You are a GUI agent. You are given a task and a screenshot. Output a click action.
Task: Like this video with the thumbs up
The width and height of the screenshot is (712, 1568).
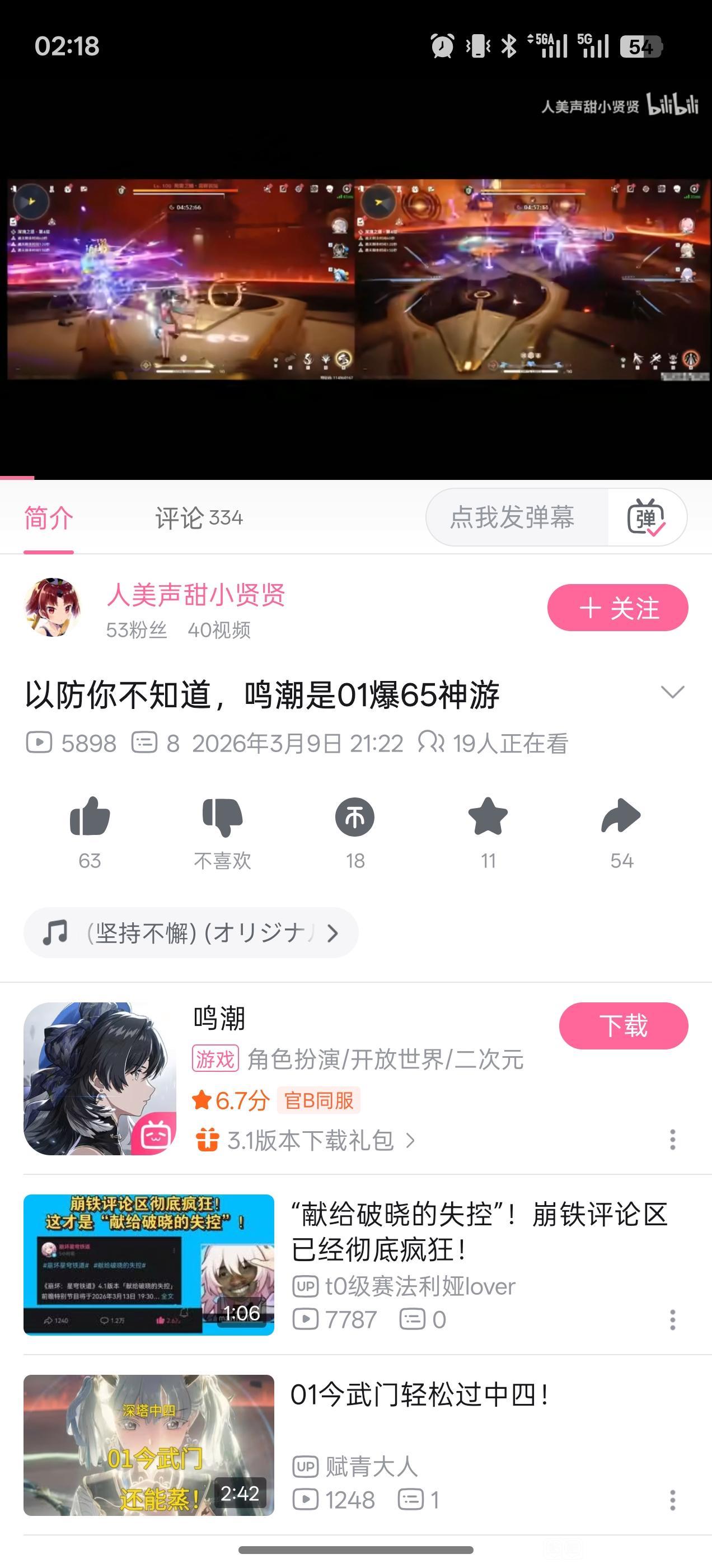[x=90, y=818]
